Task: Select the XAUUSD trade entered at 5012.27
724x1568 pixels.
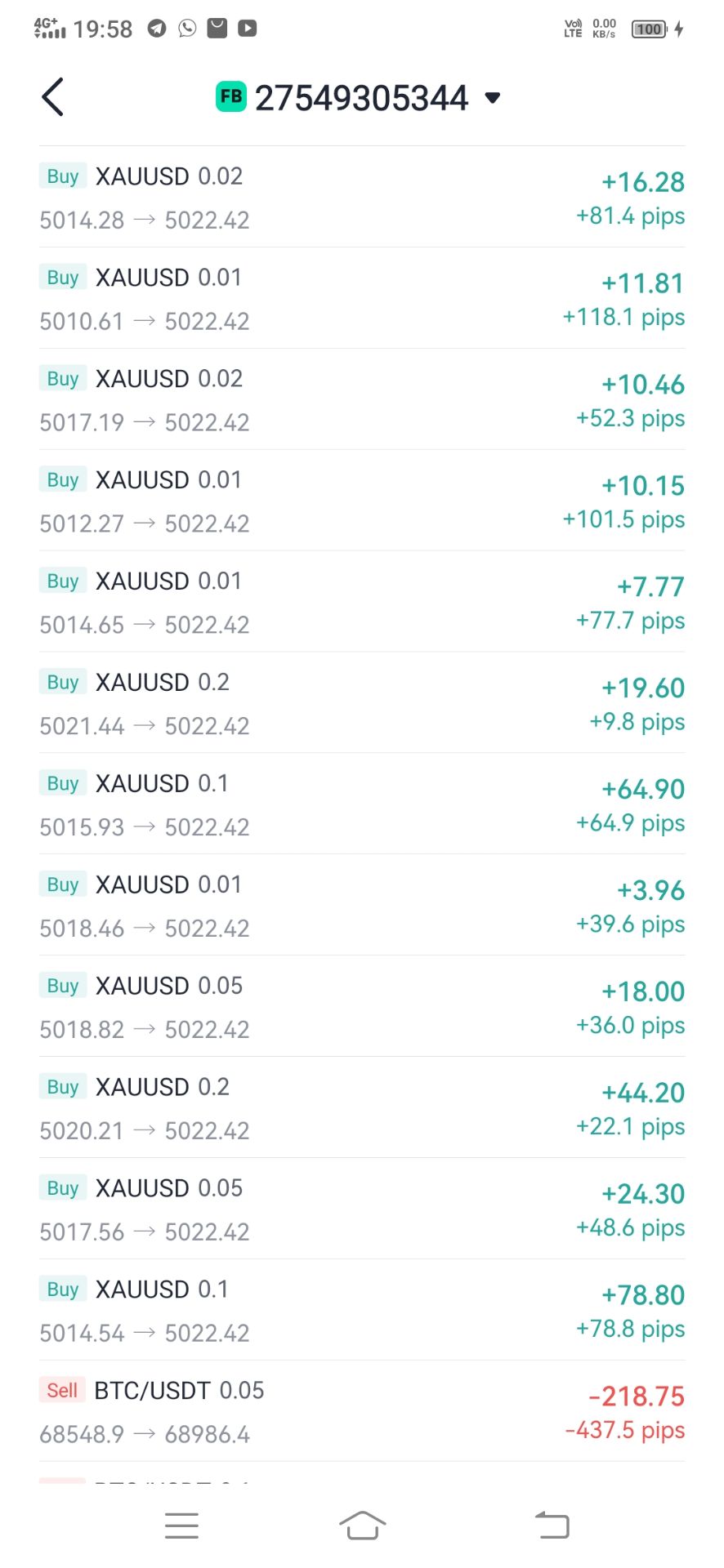Action: tap(361, 501)
